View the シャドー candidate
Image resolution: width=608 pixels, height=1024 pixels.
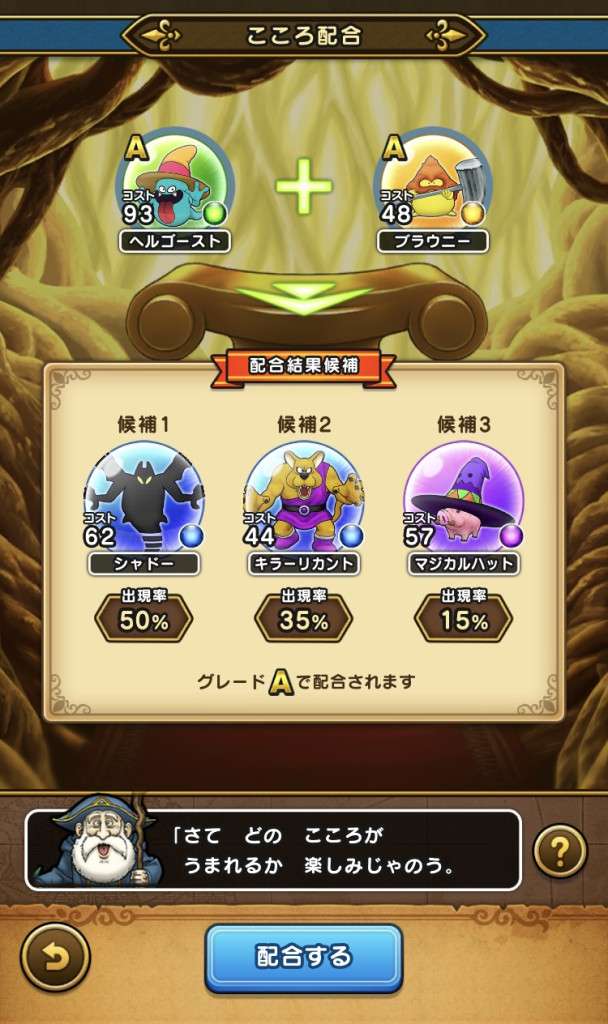(143, 499)
